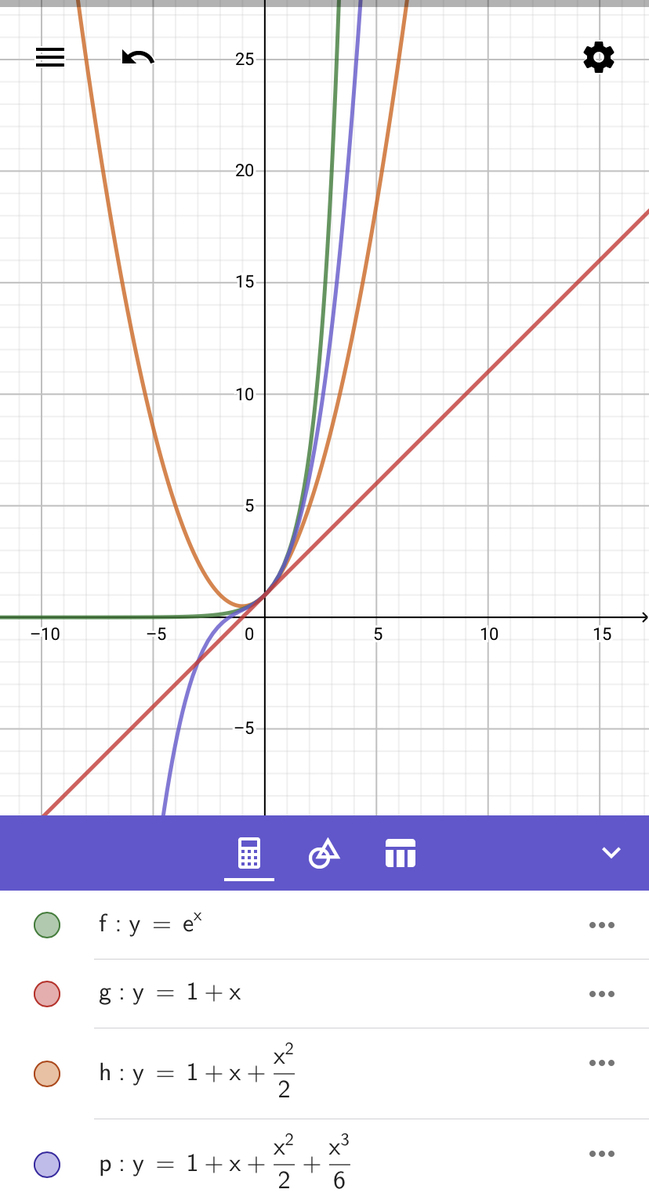Open the hamburger main menu
Image resolution: width=649 pixels, height=1200 pixels.
point(50,58)
